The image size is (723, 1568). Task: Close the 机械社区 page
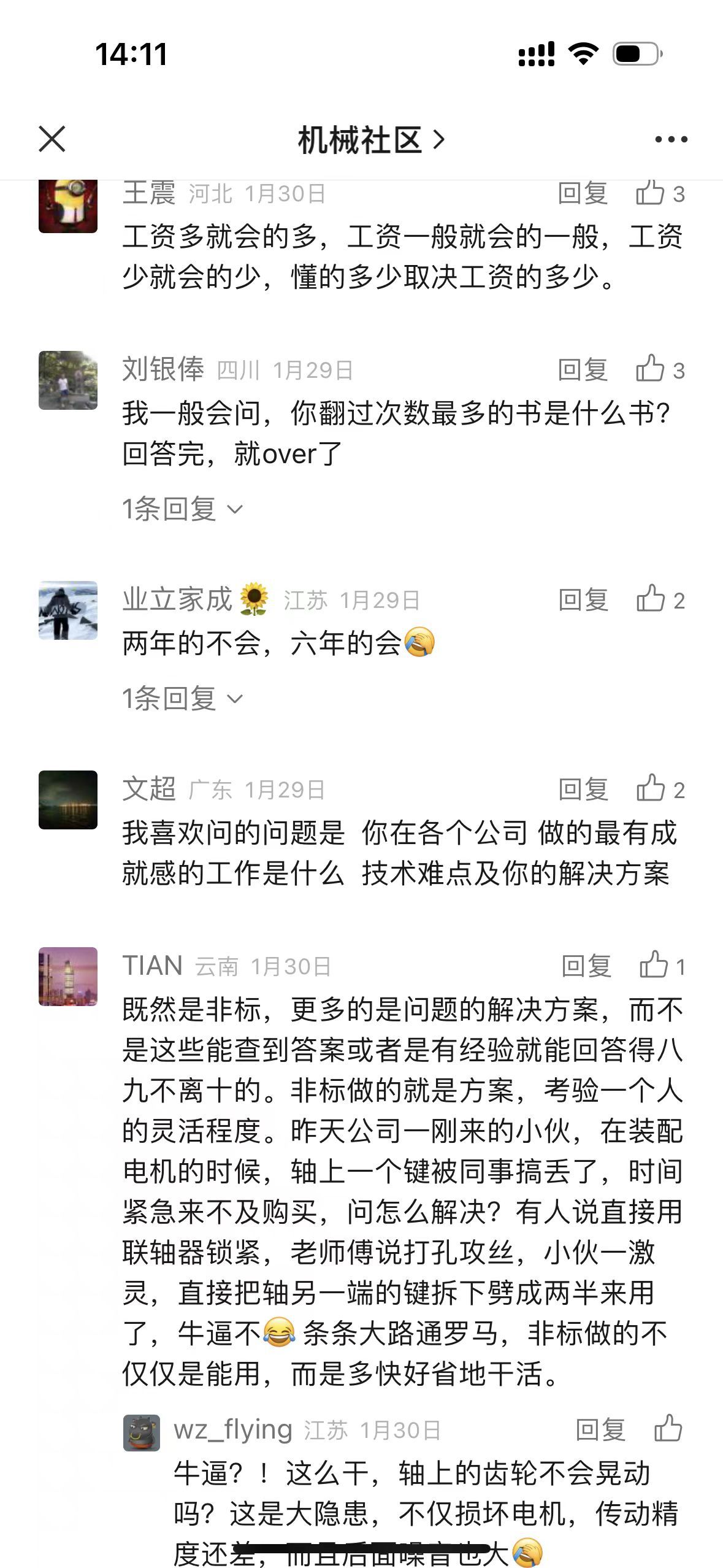pos(52,139)
